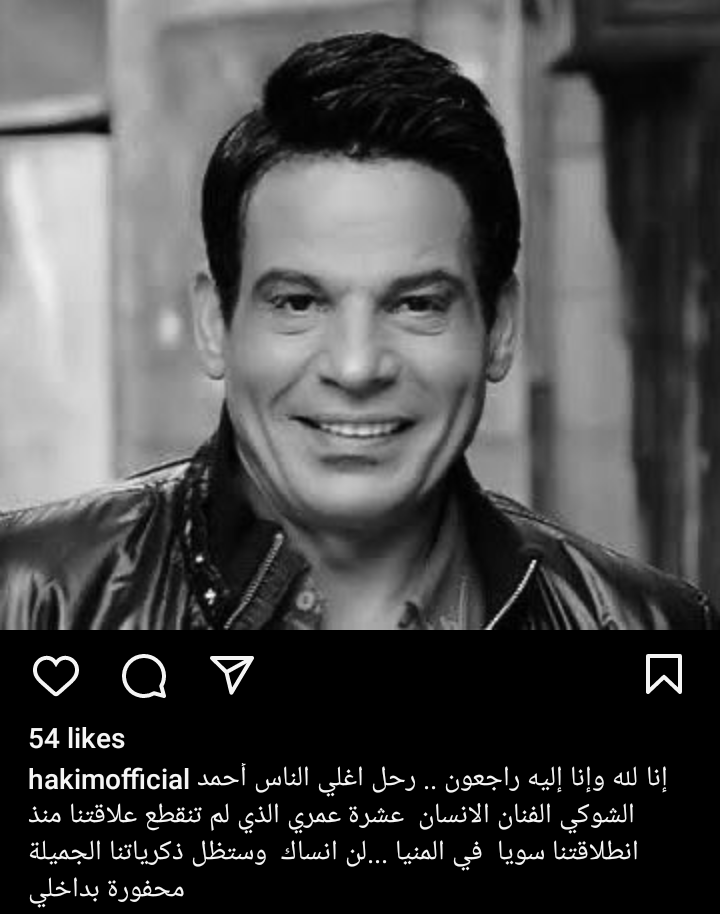The image size is (720, 914).
Task: Save the post with the bookmark icon
Action: click(664, 675)
